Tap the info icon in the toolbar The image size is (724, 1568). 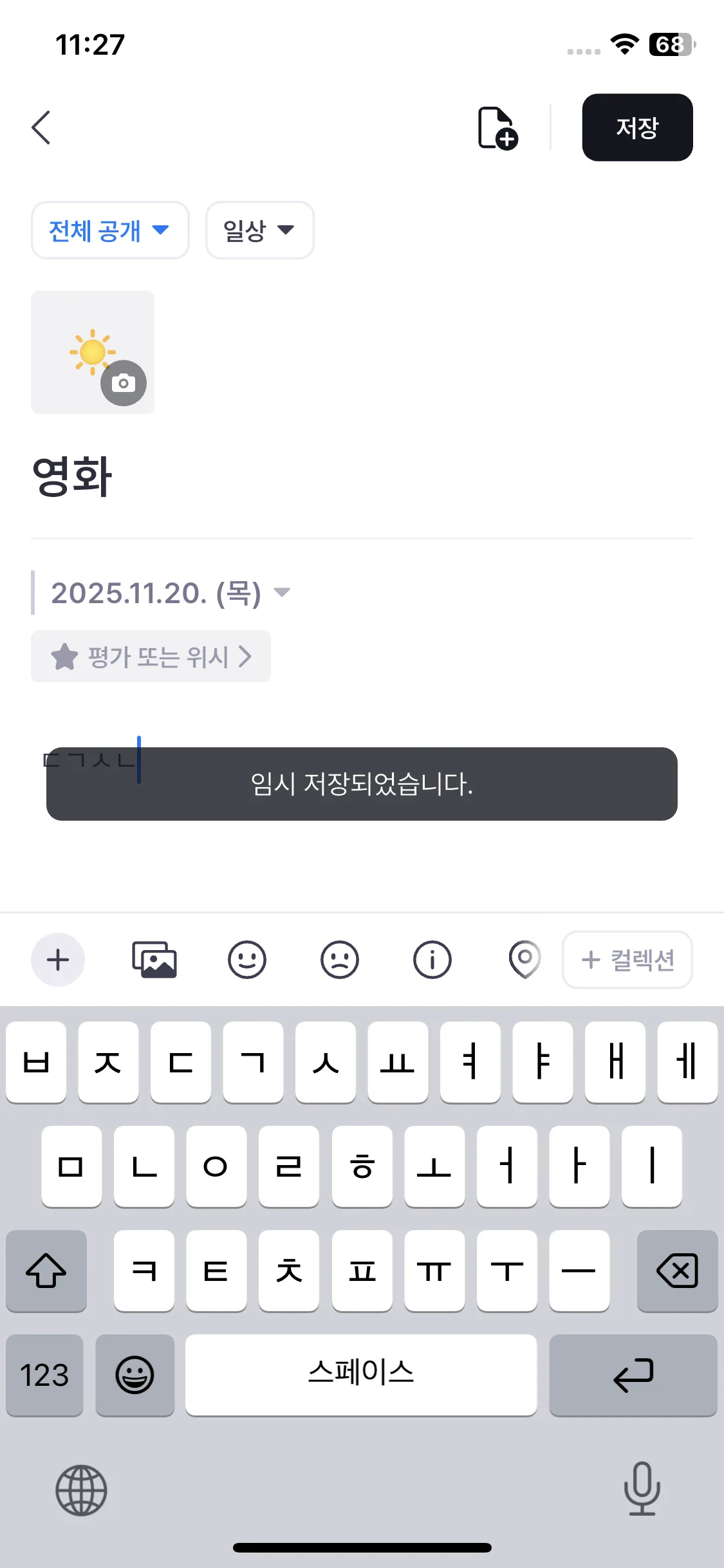(432, 960)
